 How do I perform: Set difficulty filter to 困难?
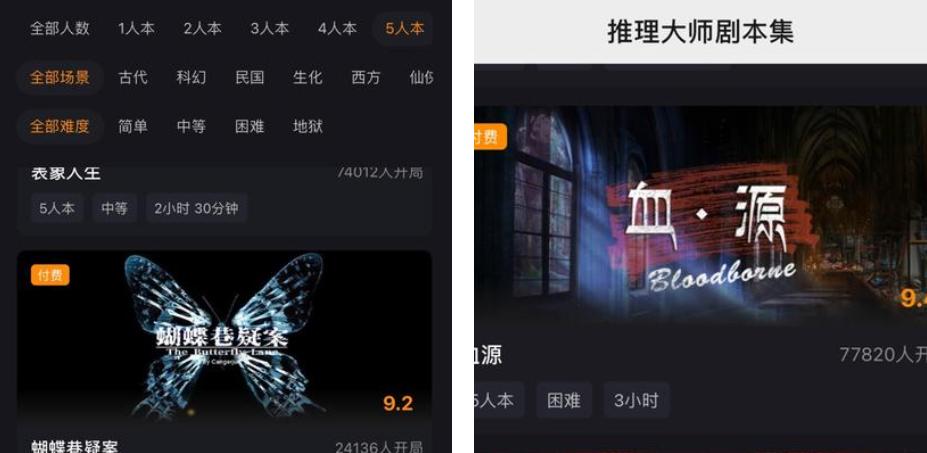[x=249, y=127]
